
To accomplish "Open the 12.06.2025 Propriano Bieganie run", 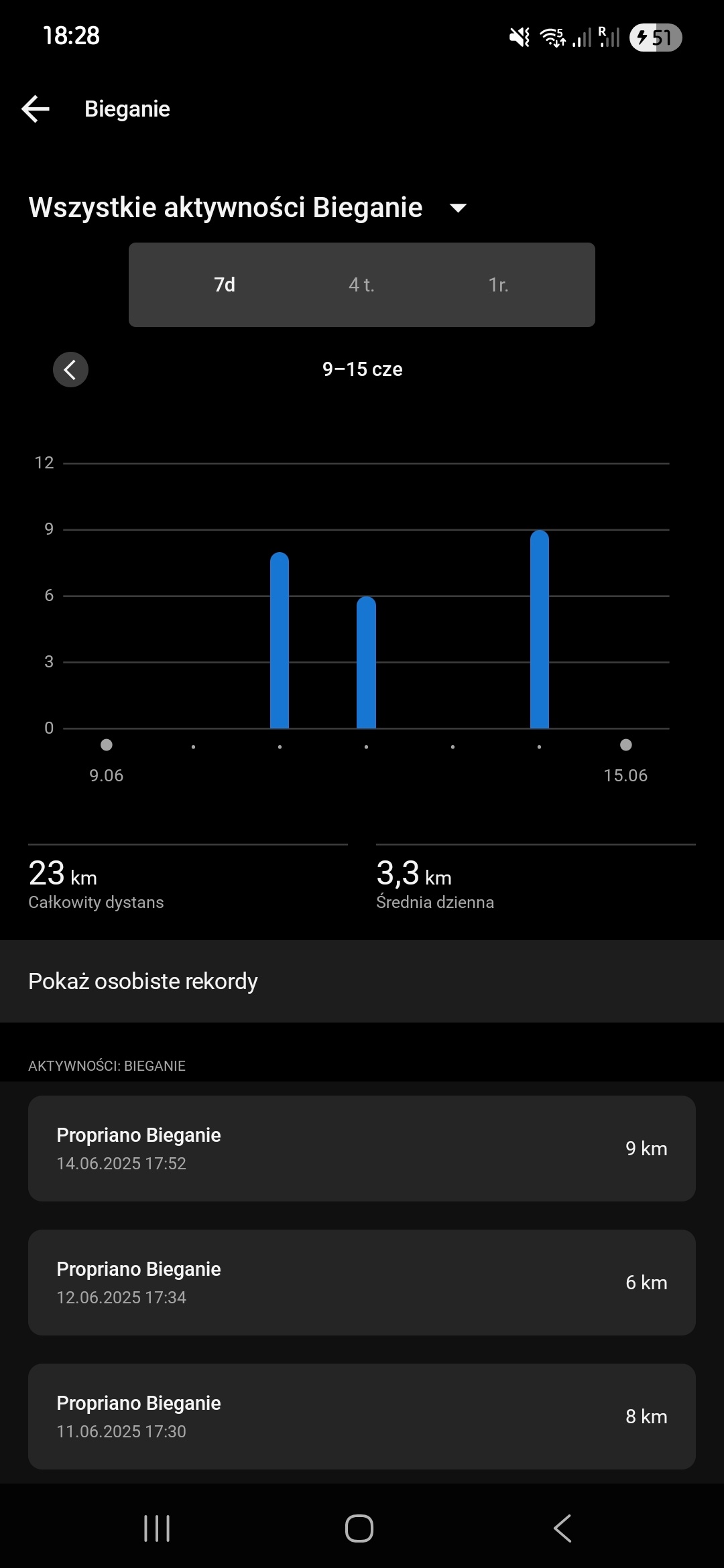I will point(362,1283).
